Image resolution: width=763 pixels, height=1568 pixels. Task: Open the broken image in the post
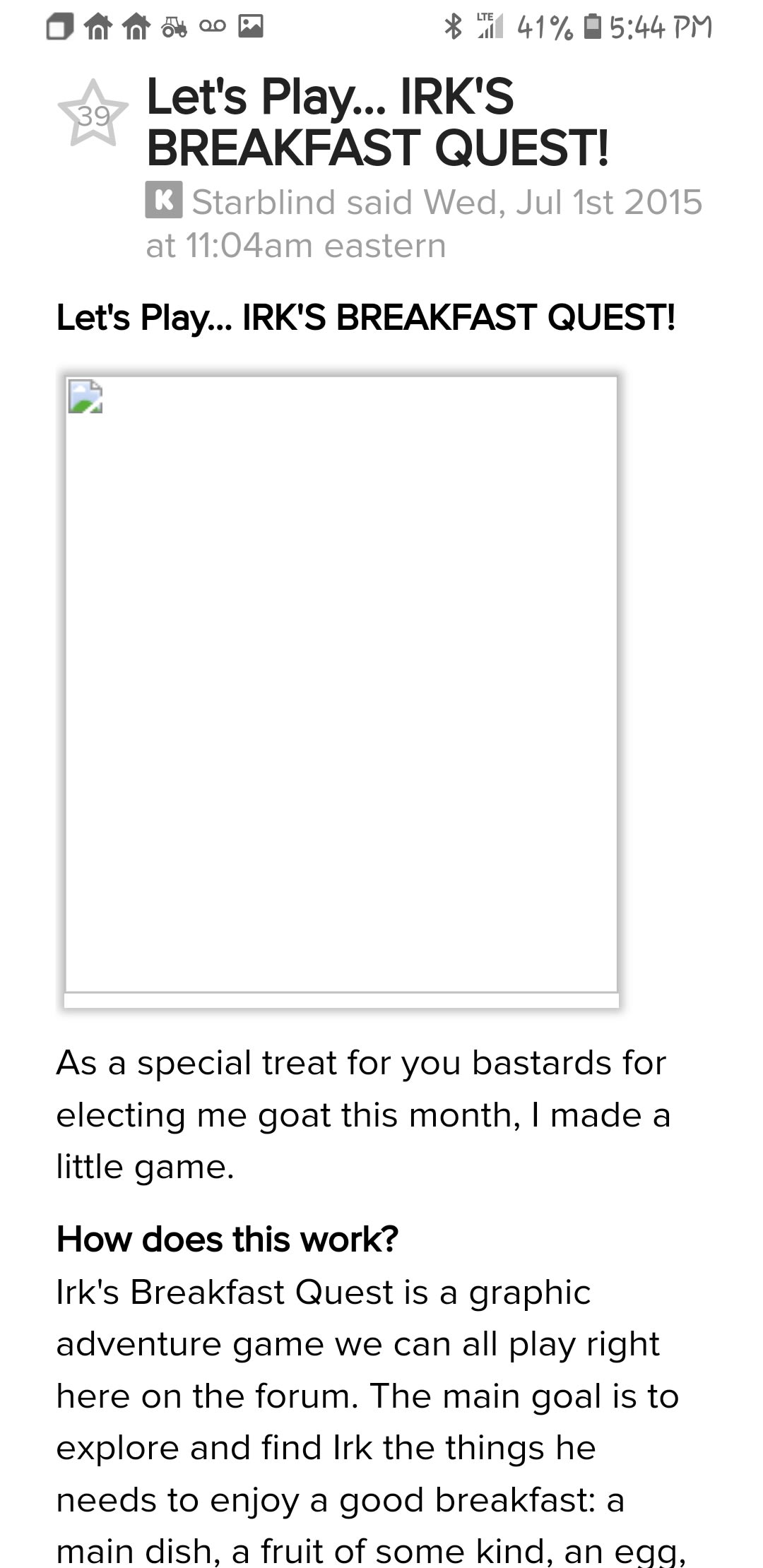(x=341, y=684)
